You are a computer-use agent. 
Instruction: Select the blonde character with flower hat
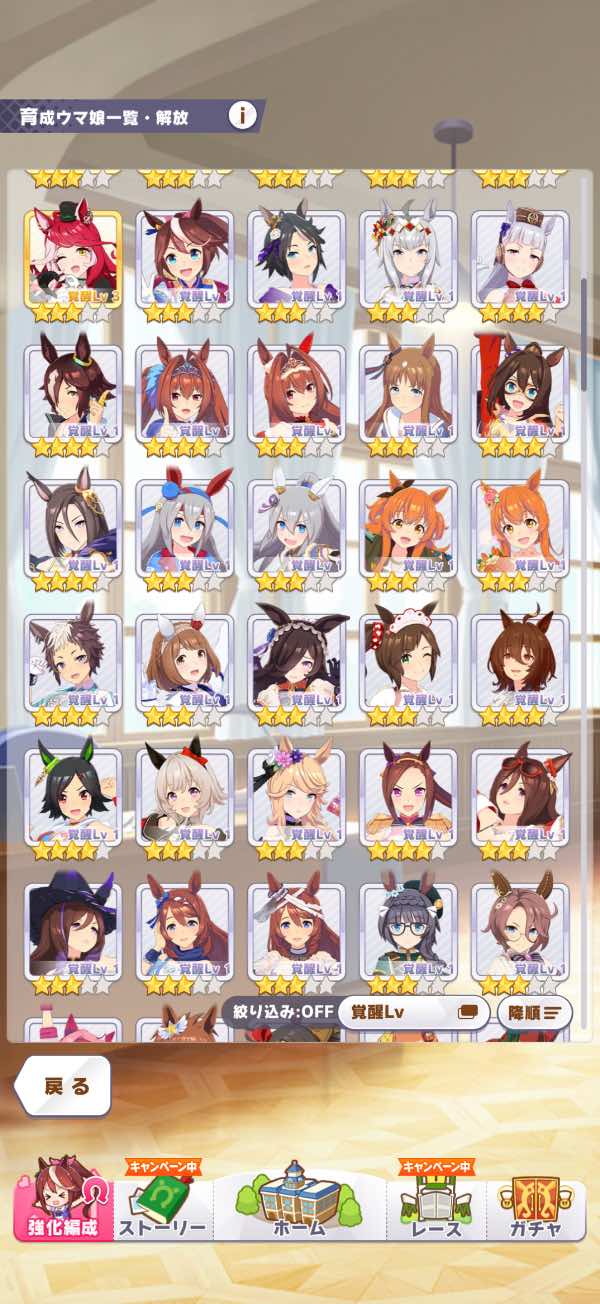[x=296, y=797]
